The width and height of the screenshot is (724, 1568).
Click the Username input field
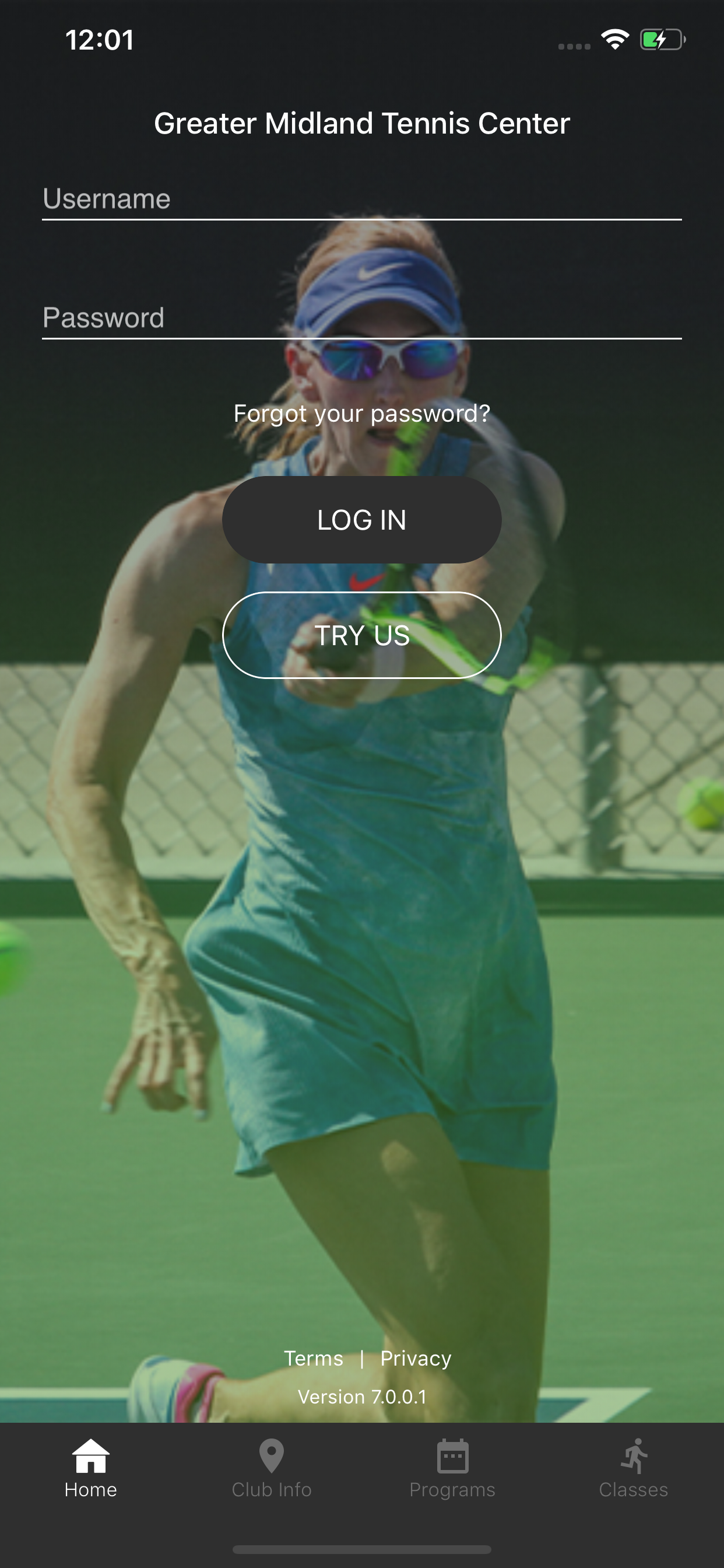click(362, 198)
